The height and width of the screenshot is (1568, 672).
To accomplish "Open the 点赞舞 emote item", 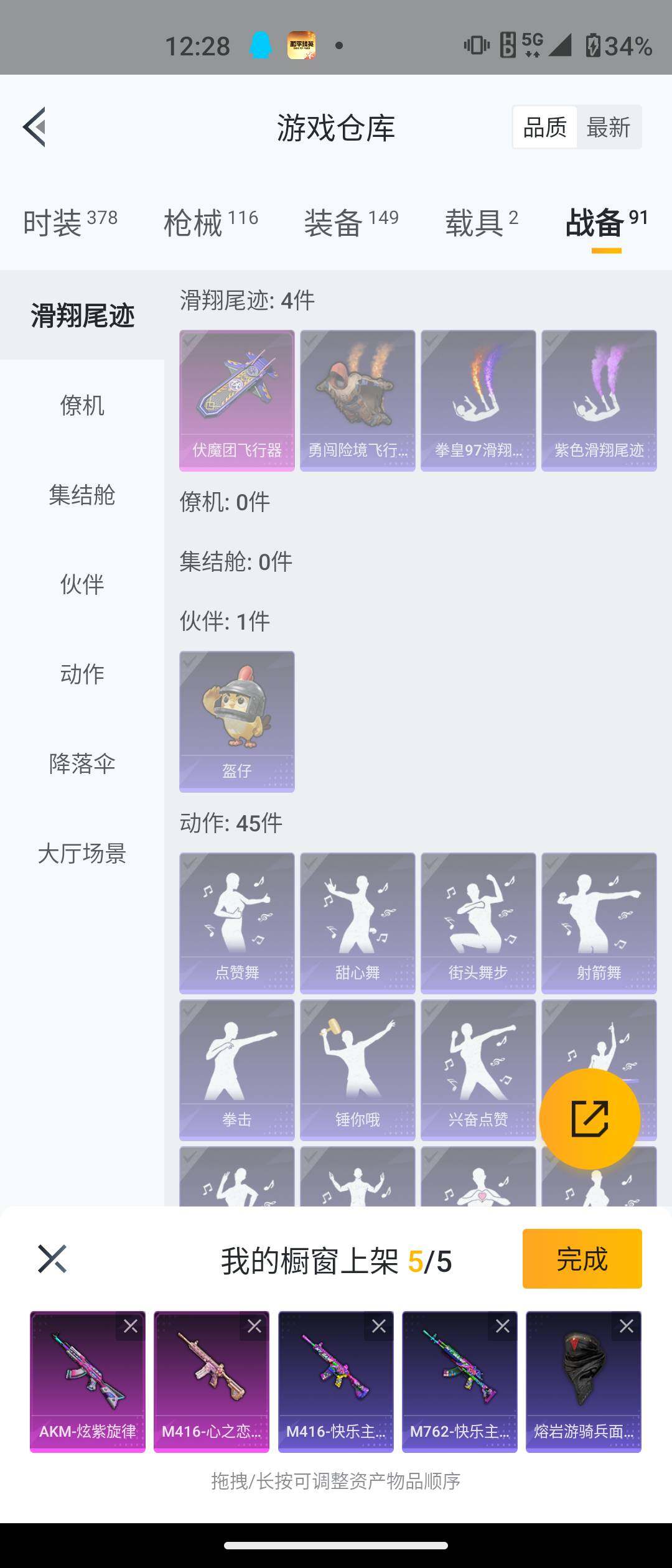I will click(x=236, y=921).
